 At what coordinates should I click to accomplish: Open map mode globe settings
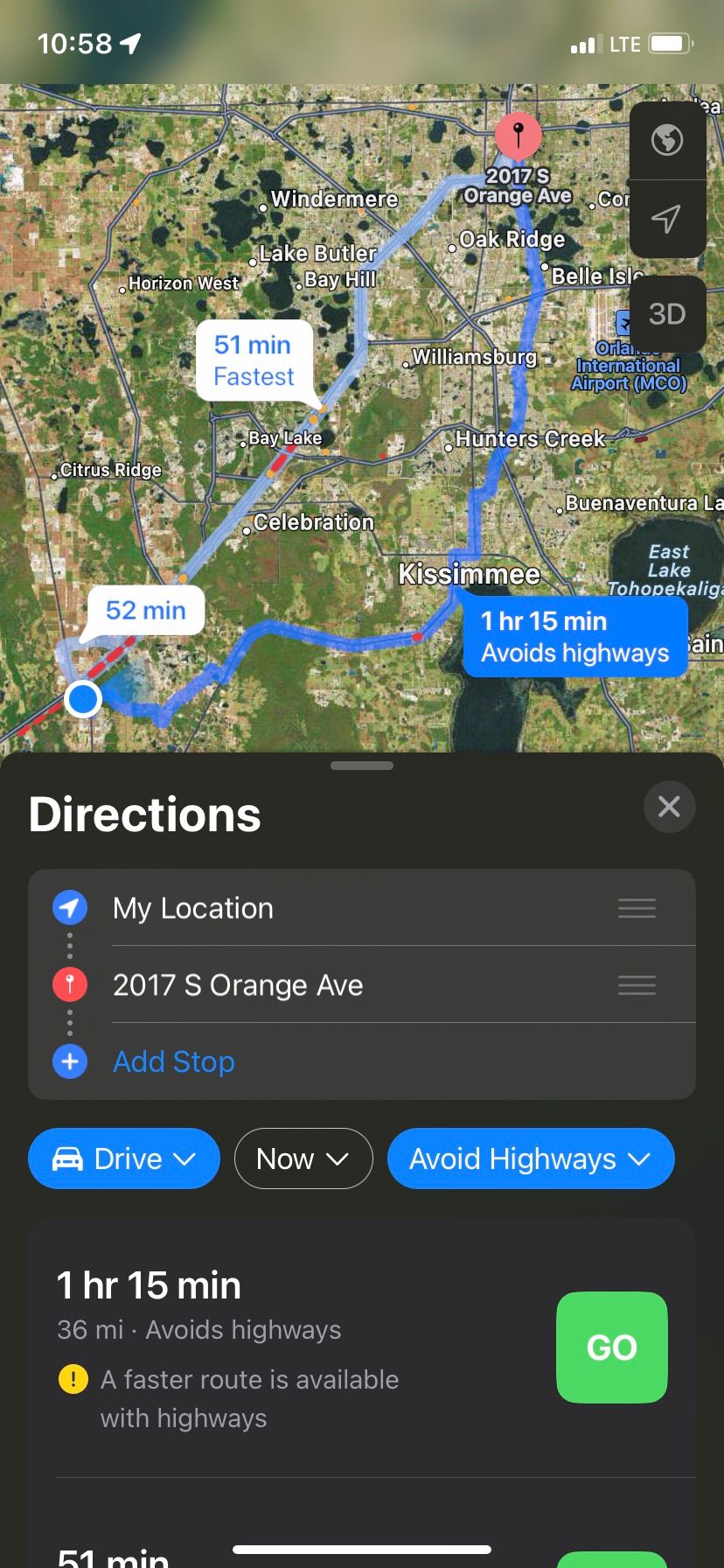coord(667,140)
